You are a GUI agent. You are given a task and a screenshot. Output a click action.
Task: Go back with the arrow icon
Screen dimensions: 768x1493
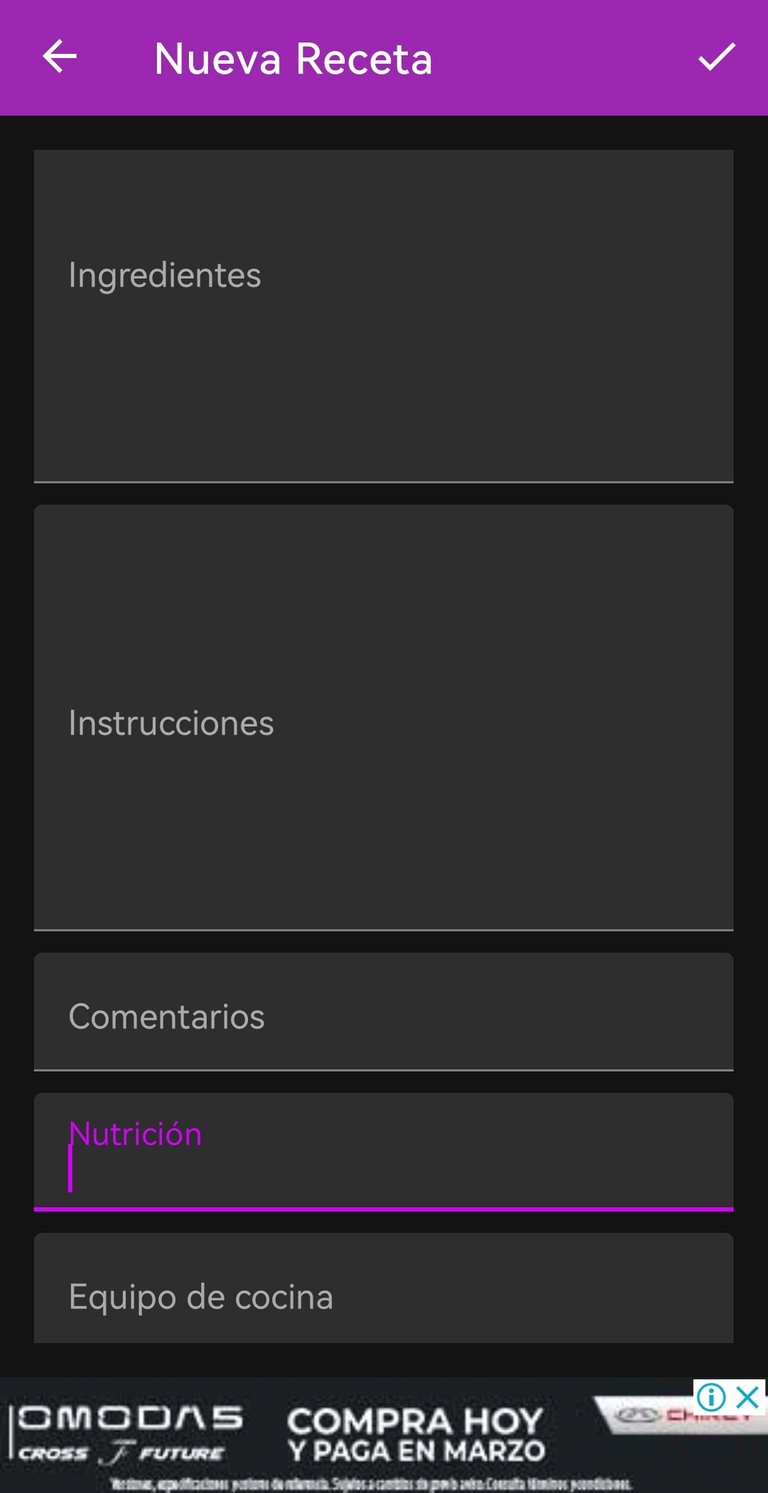click(59, 58)
